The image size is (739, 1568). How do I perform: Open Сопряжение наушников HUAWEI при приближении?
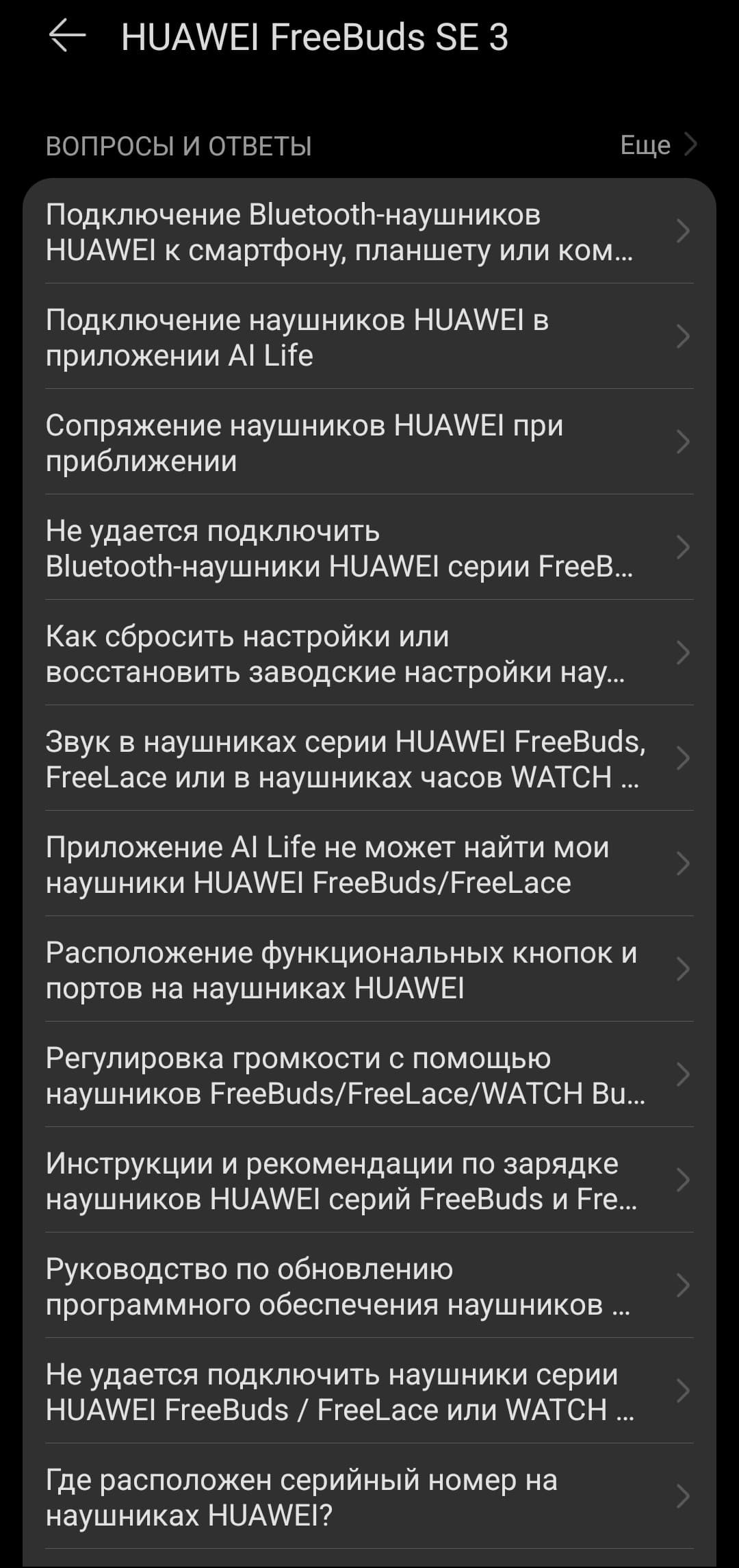point(368,443)
